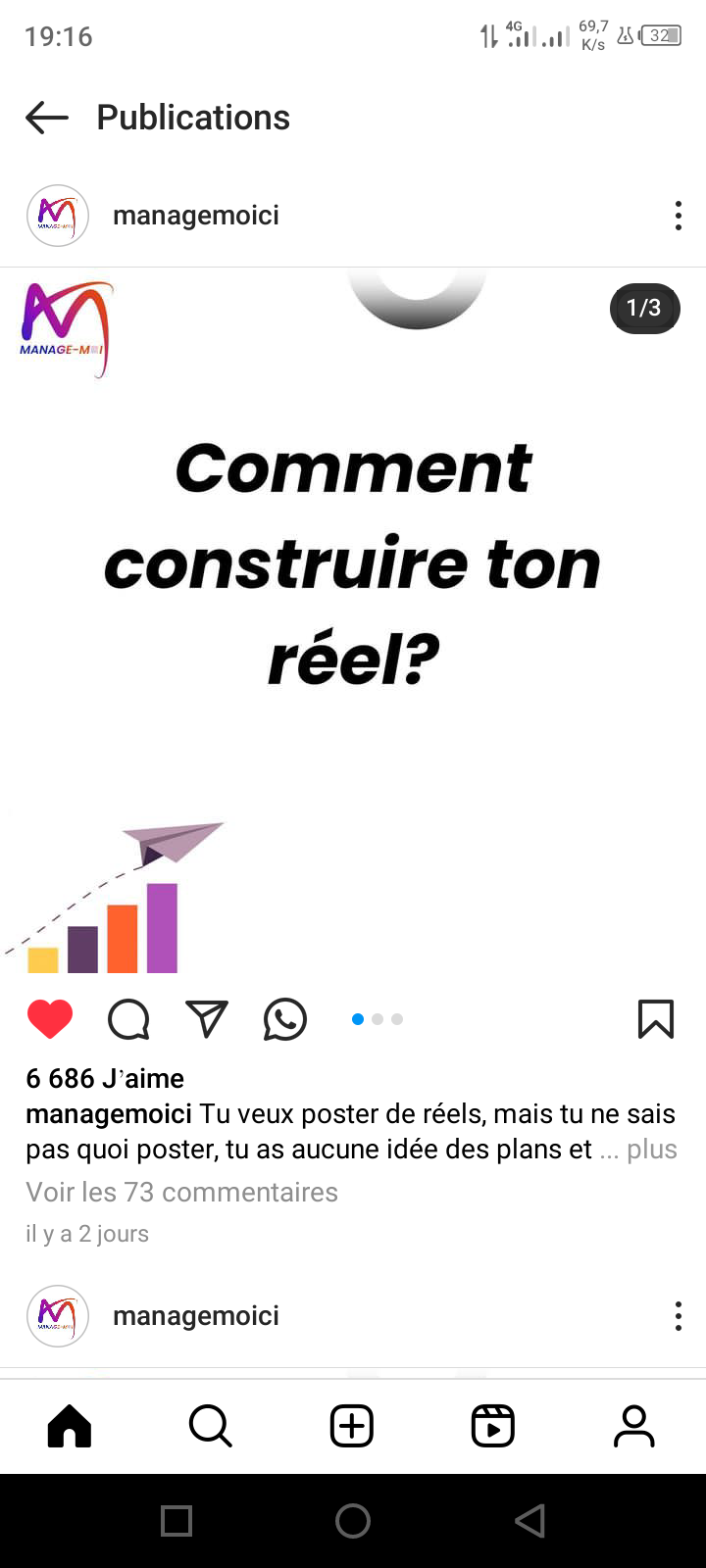Go back from the Publications screen

click(47, 118)
